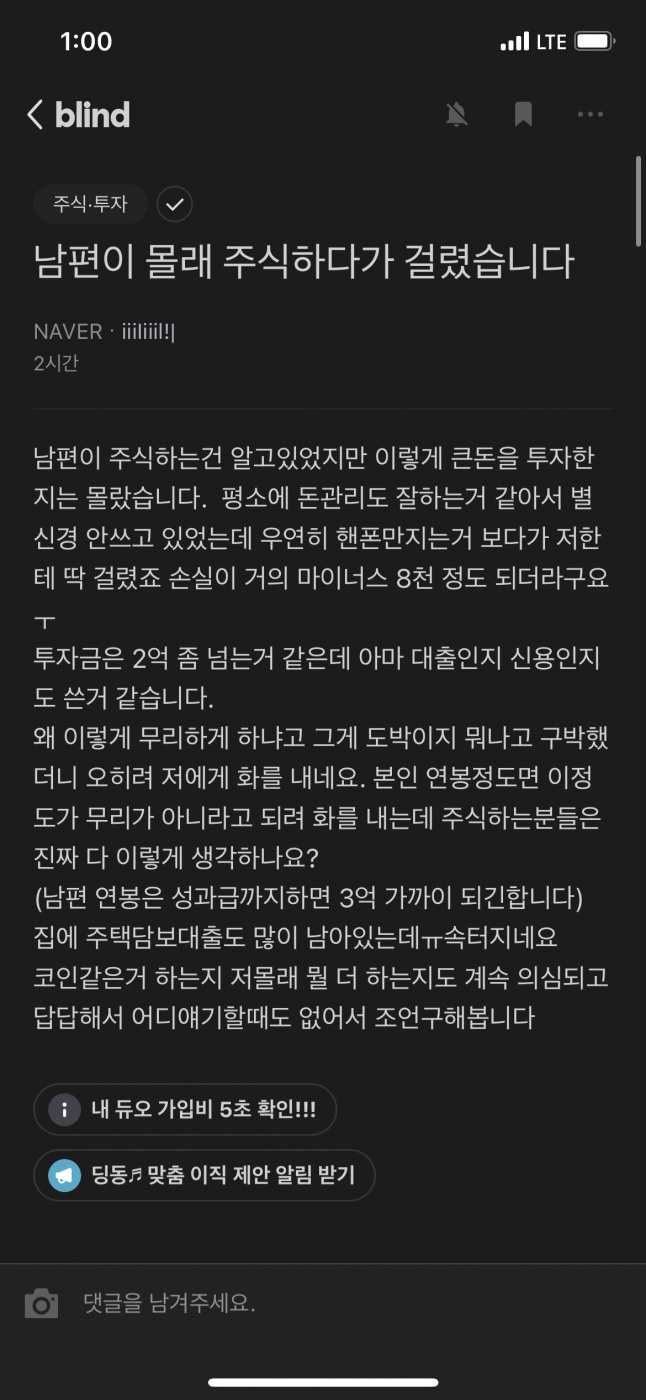Bookmark this post
The height and width of the screenshot is (1400, 646).
[523, 115]
